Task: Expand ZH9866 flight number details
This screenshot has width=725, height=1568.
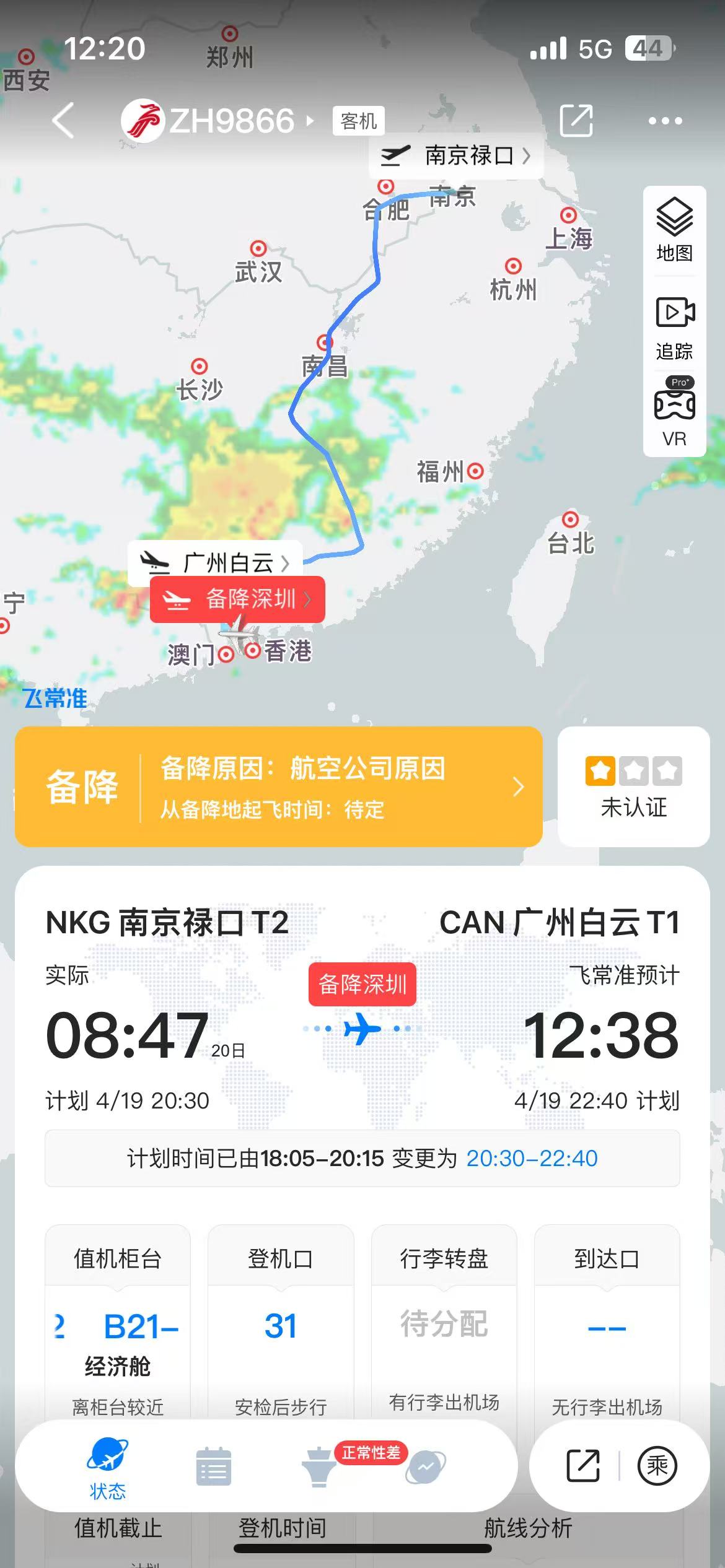Action: (x=231, y=120)
